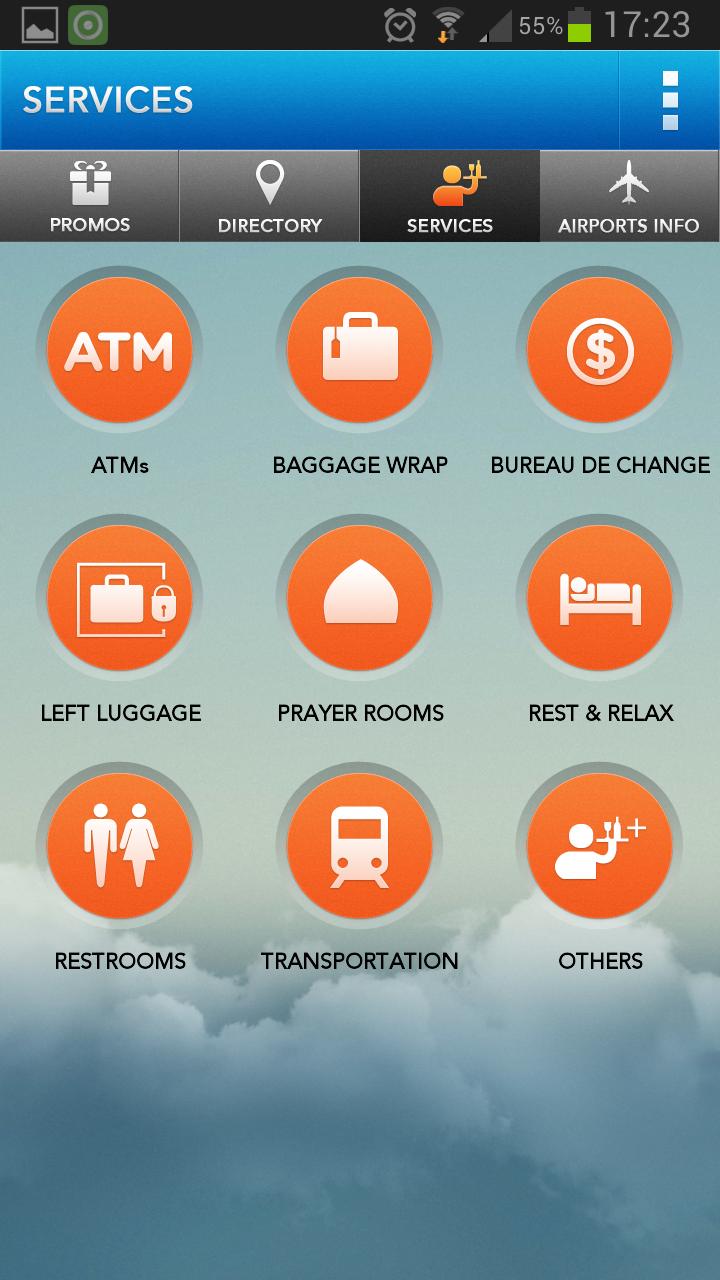View Bureau de Change locations
This screenshot has height=1280, width=720.
coord(600,350)
